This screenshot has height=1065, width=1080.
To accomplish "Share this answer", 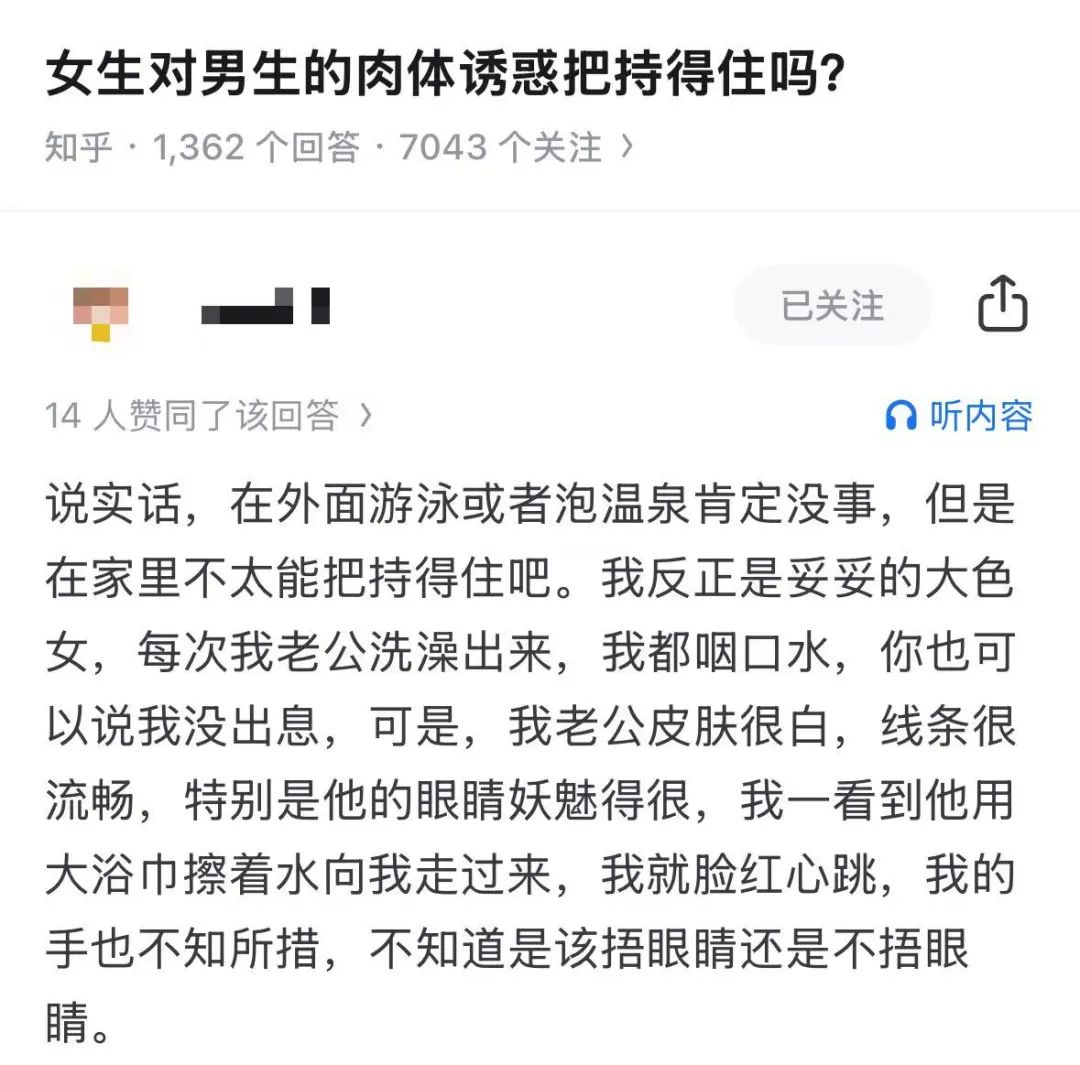I will click(x=1002, y=305).
